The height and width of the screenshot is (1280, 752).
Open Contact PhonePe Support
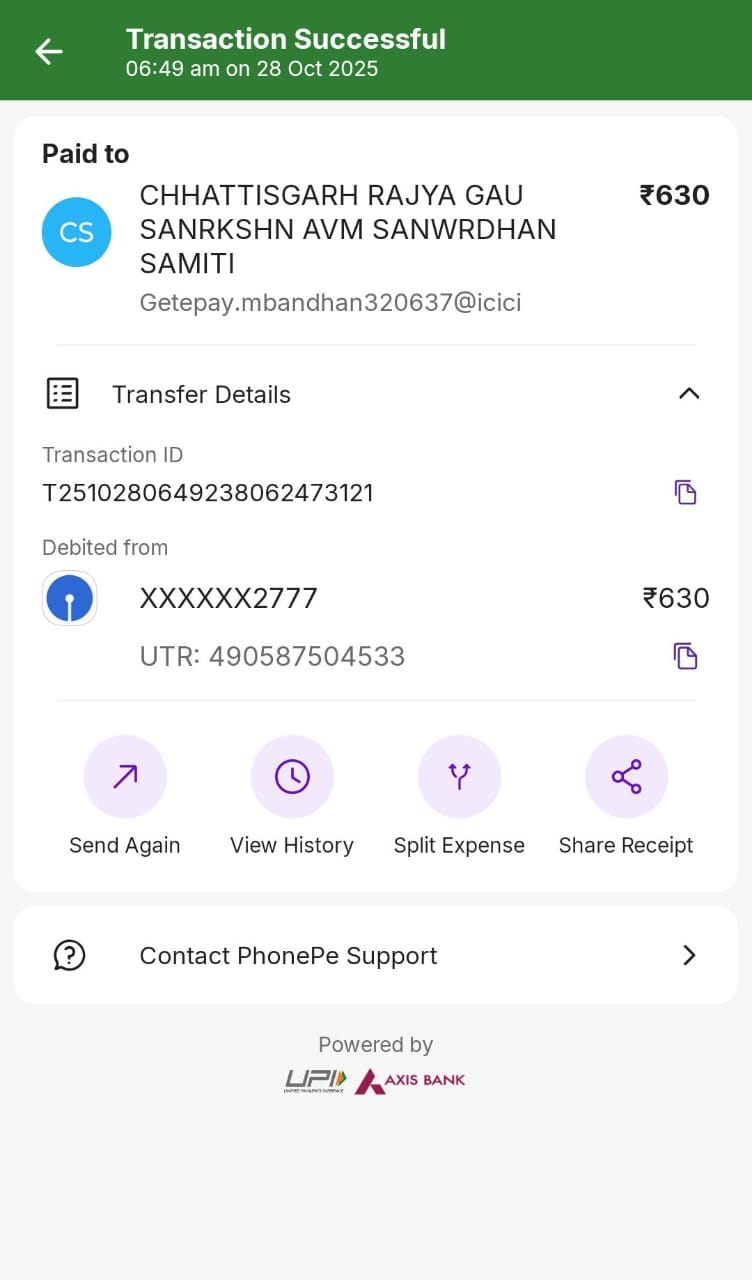375,955
